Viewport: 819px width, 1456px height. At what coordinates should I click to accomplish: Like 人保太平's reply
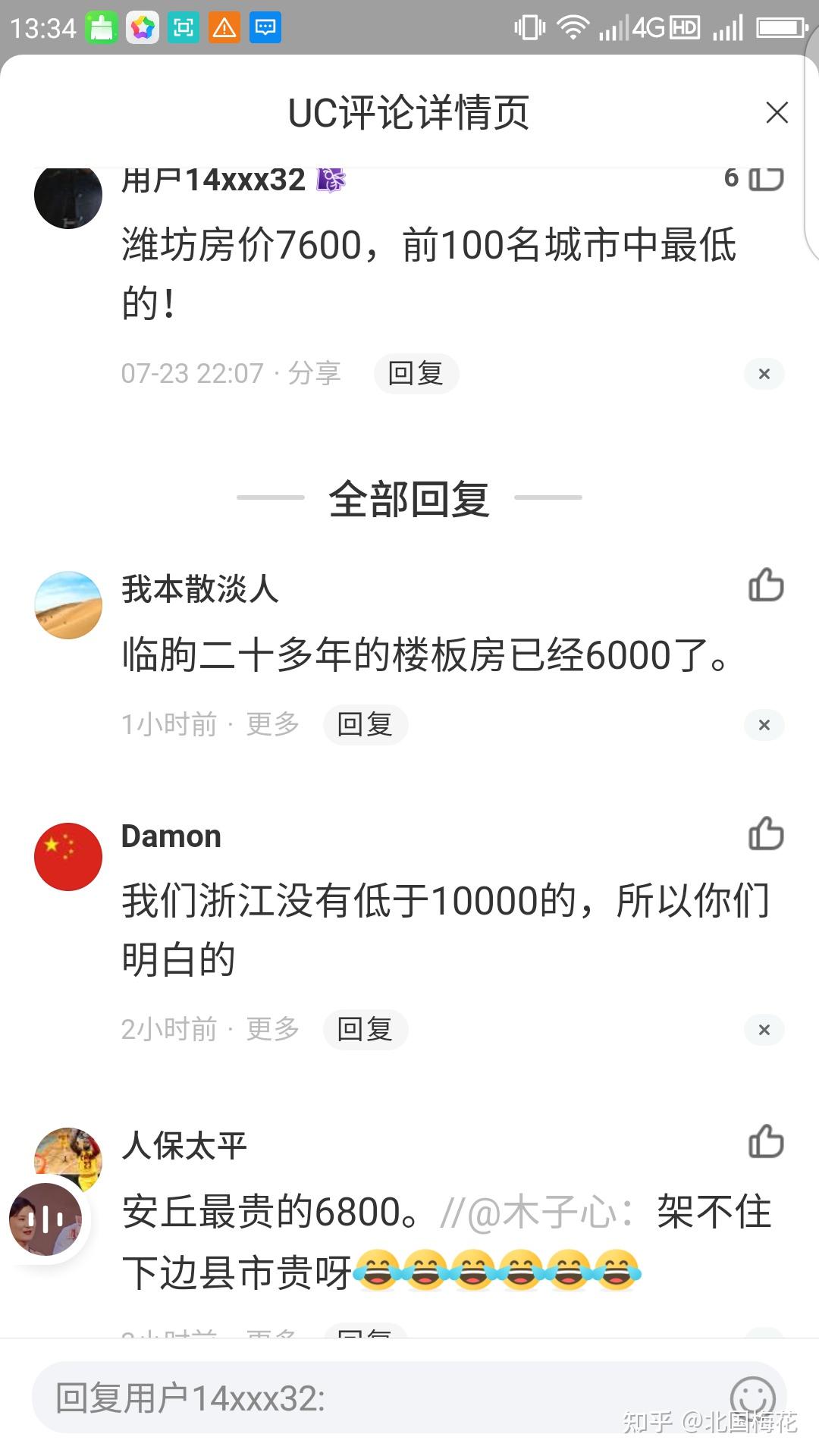pos(766,1142)
